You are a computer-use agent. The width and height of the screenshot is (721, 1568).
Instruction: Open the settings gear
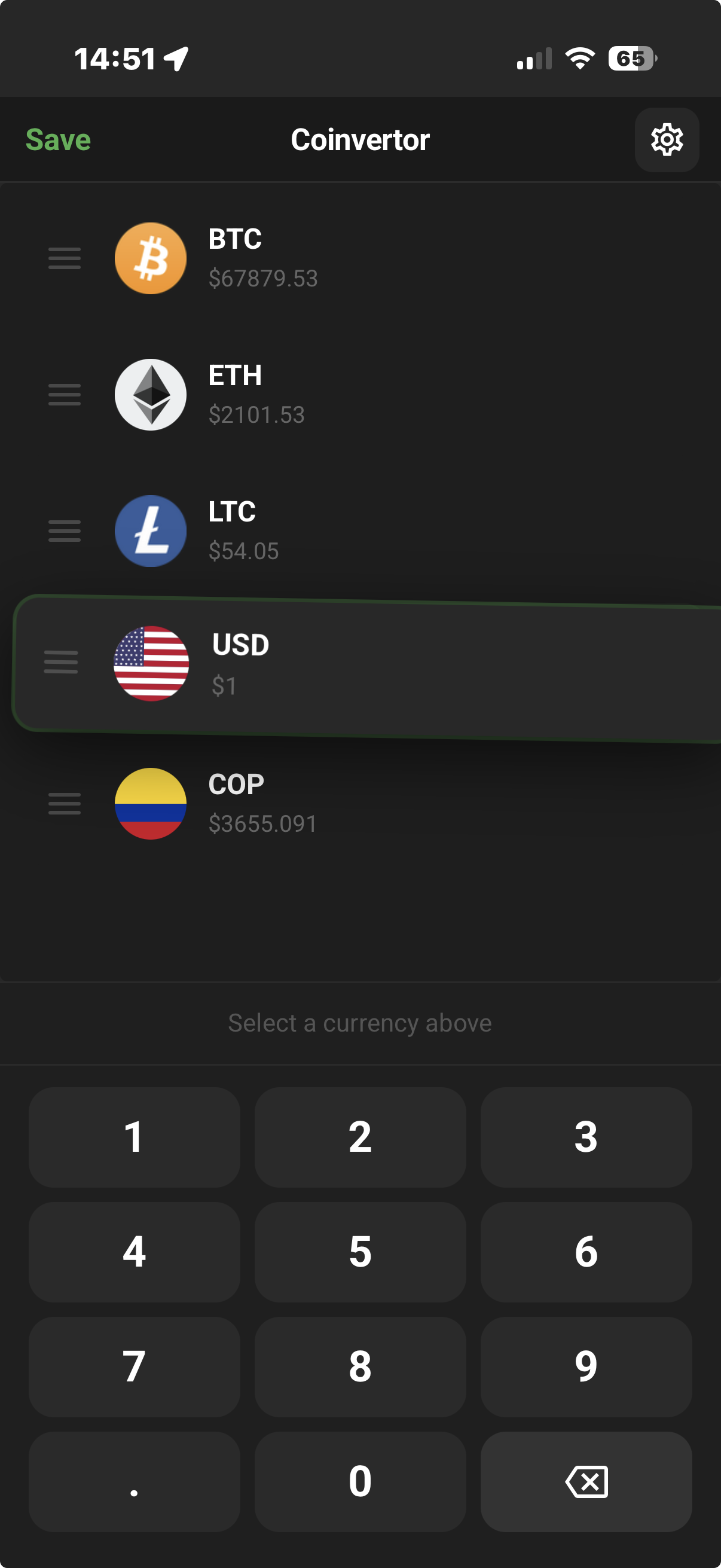pos(667,140)
